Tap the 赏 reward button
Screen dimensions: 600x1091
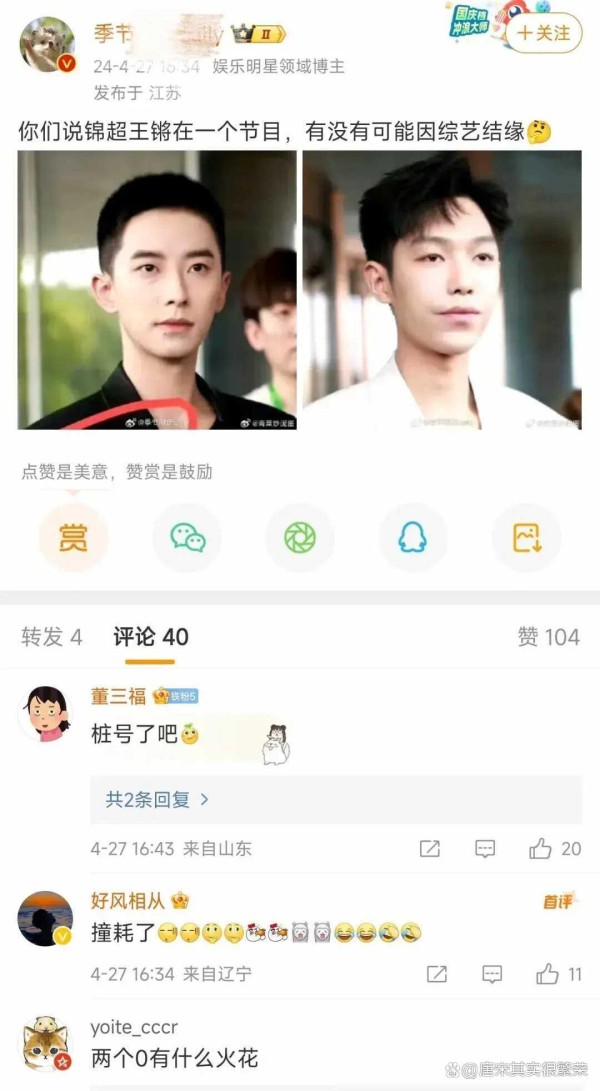pos(72,538)
